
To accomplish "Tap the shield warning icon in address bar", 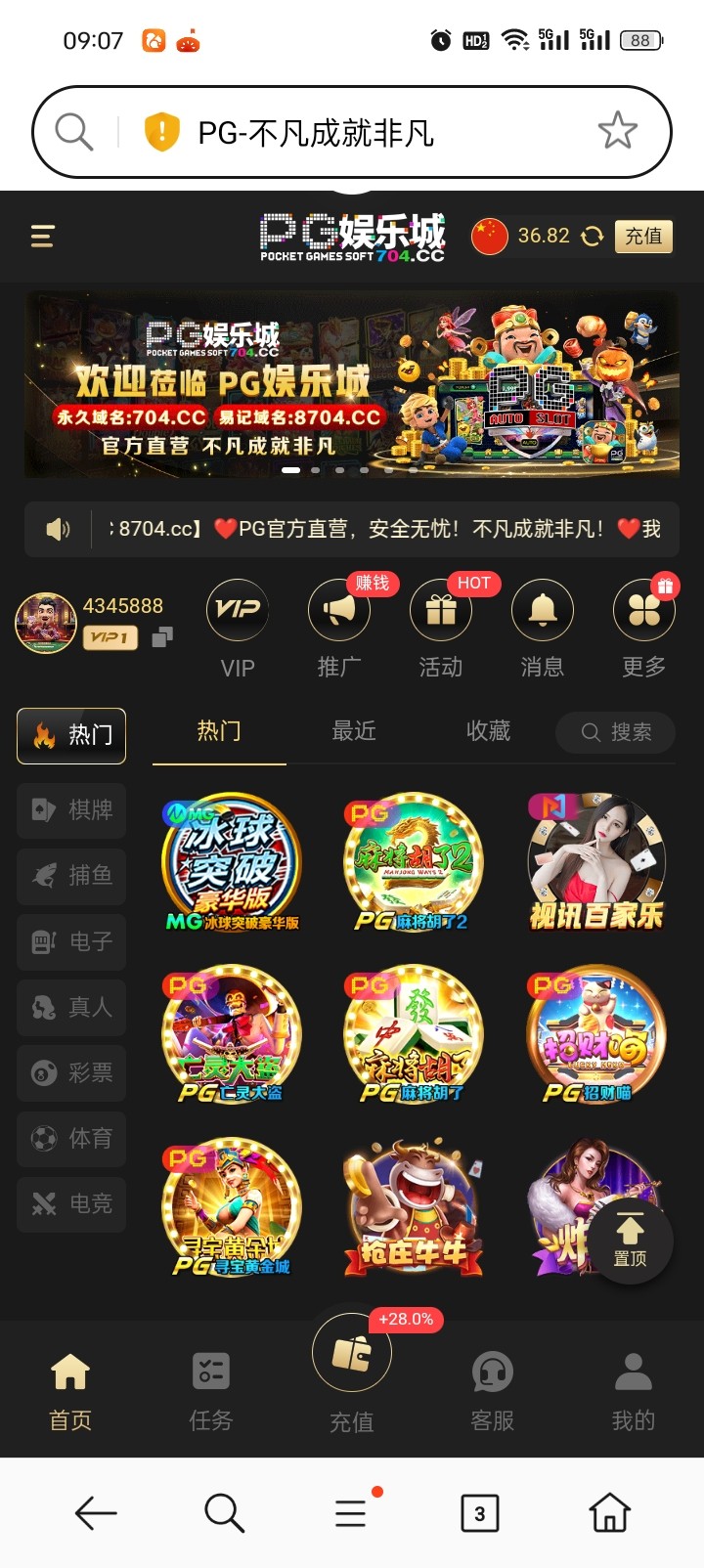I will (162, 129).
